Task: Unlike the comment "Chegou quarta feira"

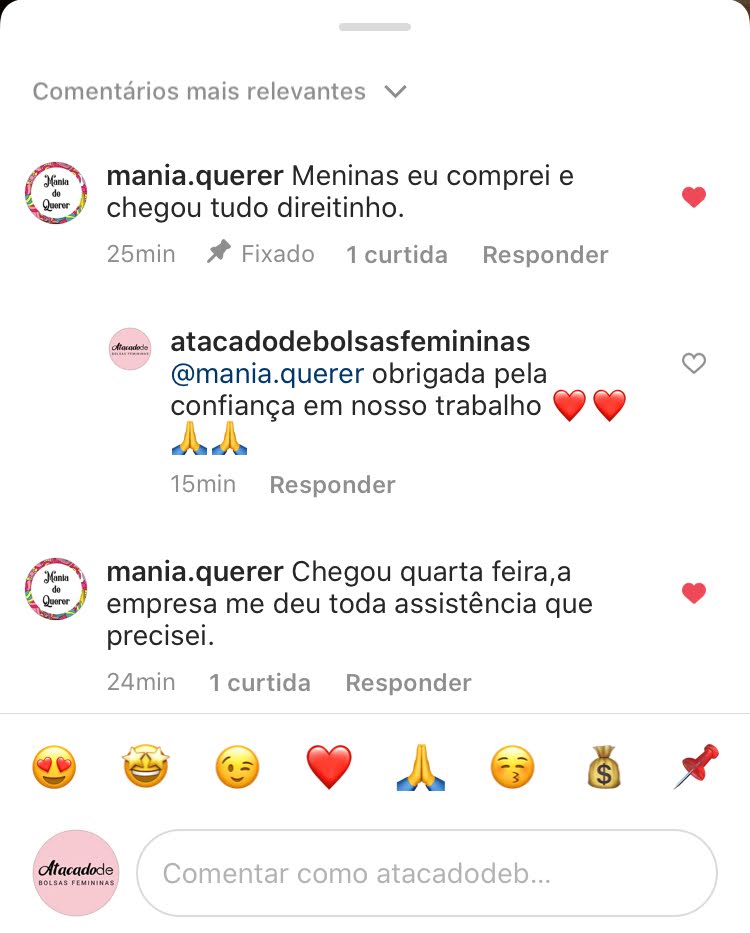Action: [694, 593]
